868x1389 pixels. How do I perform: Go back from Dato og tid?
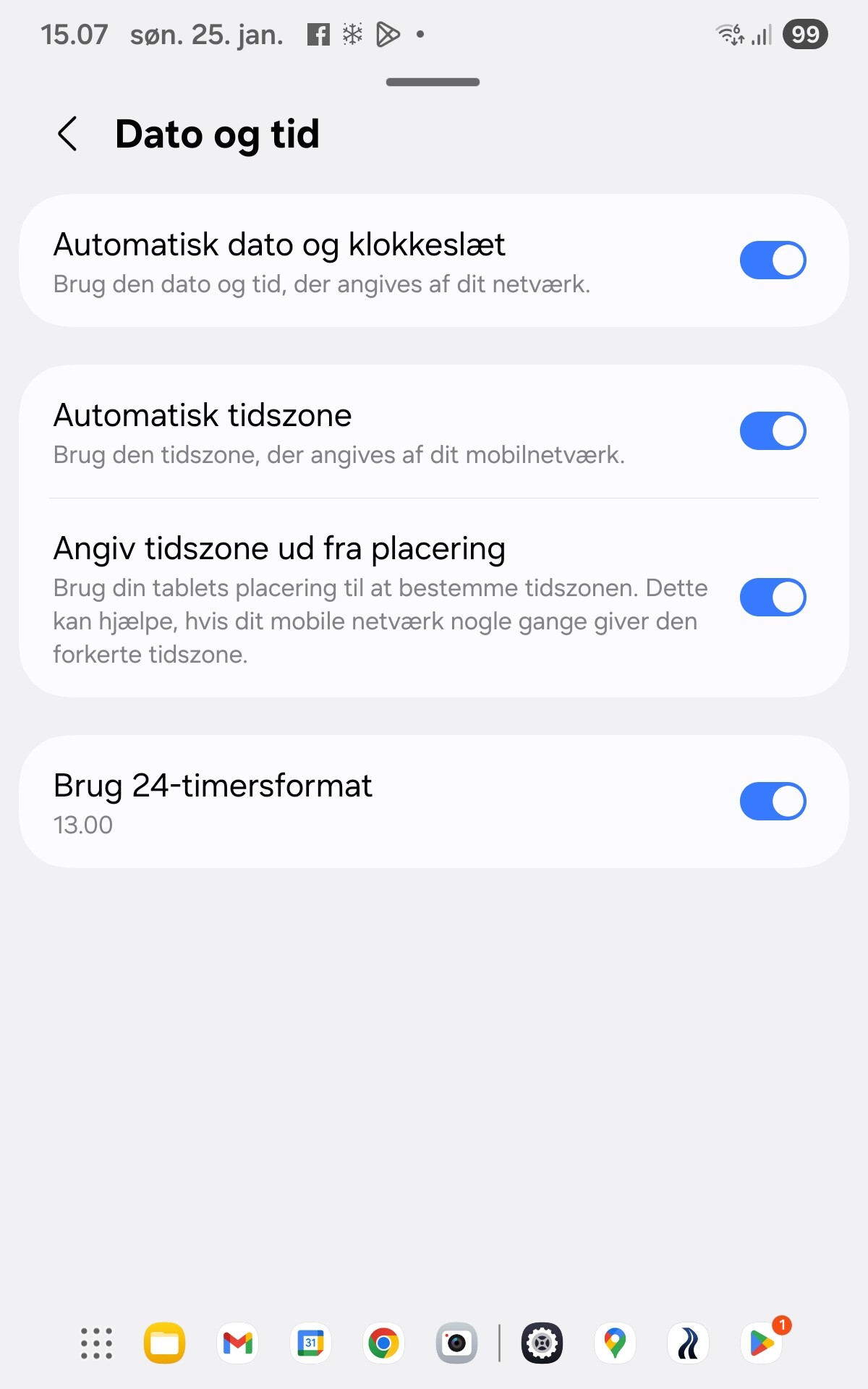67,135
